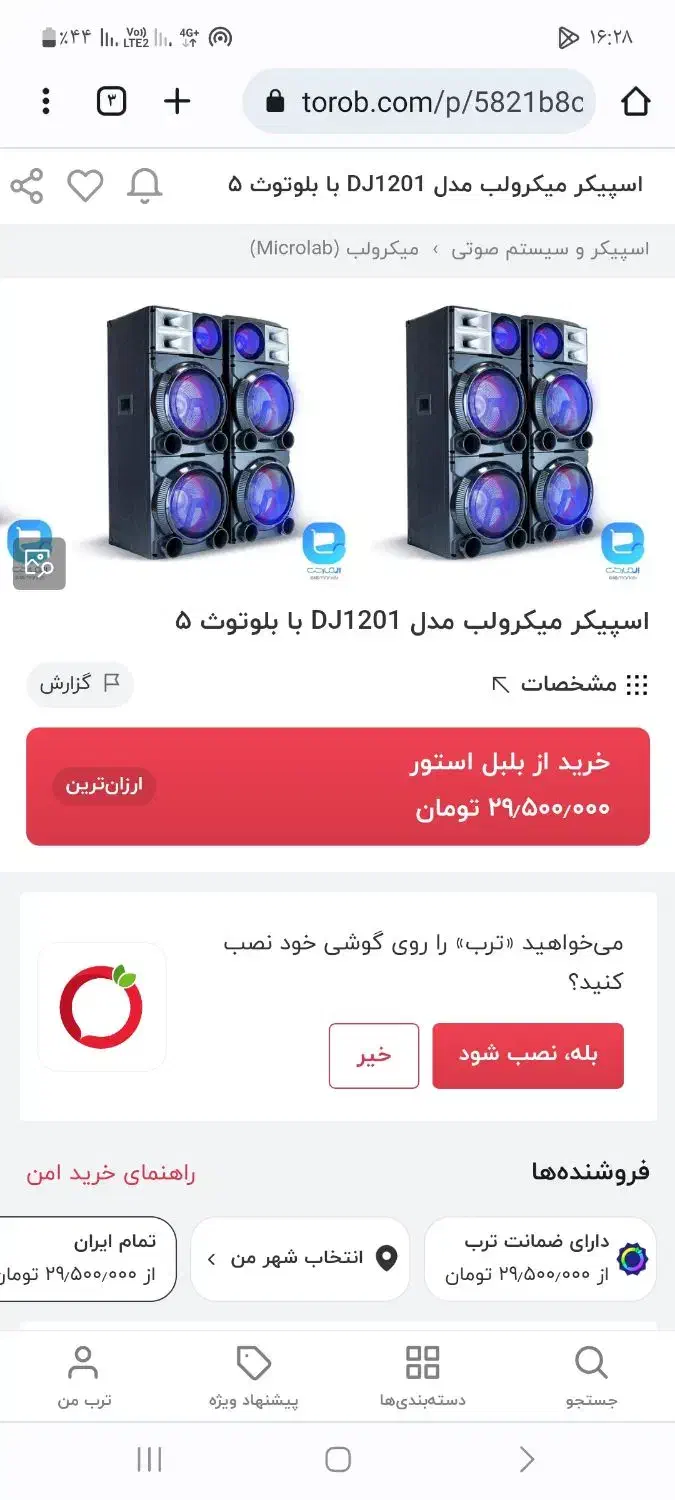The height and width of the screenshot is (1500, 675).
Task: Enable price alert bell
Action: tap(145, 186)
